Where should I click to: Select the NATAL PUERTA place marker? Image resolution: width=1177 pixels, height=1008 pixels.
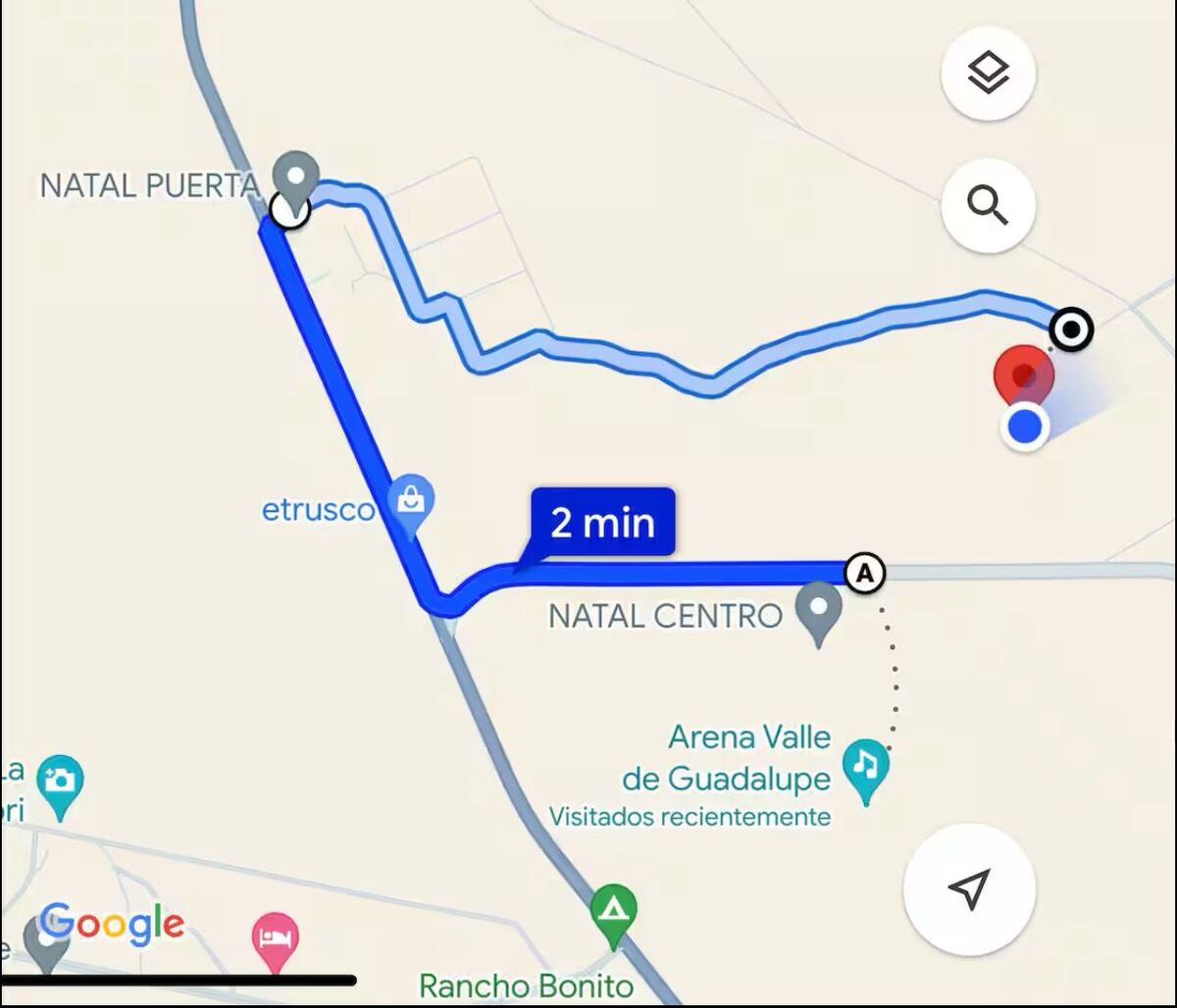(294, 175)
